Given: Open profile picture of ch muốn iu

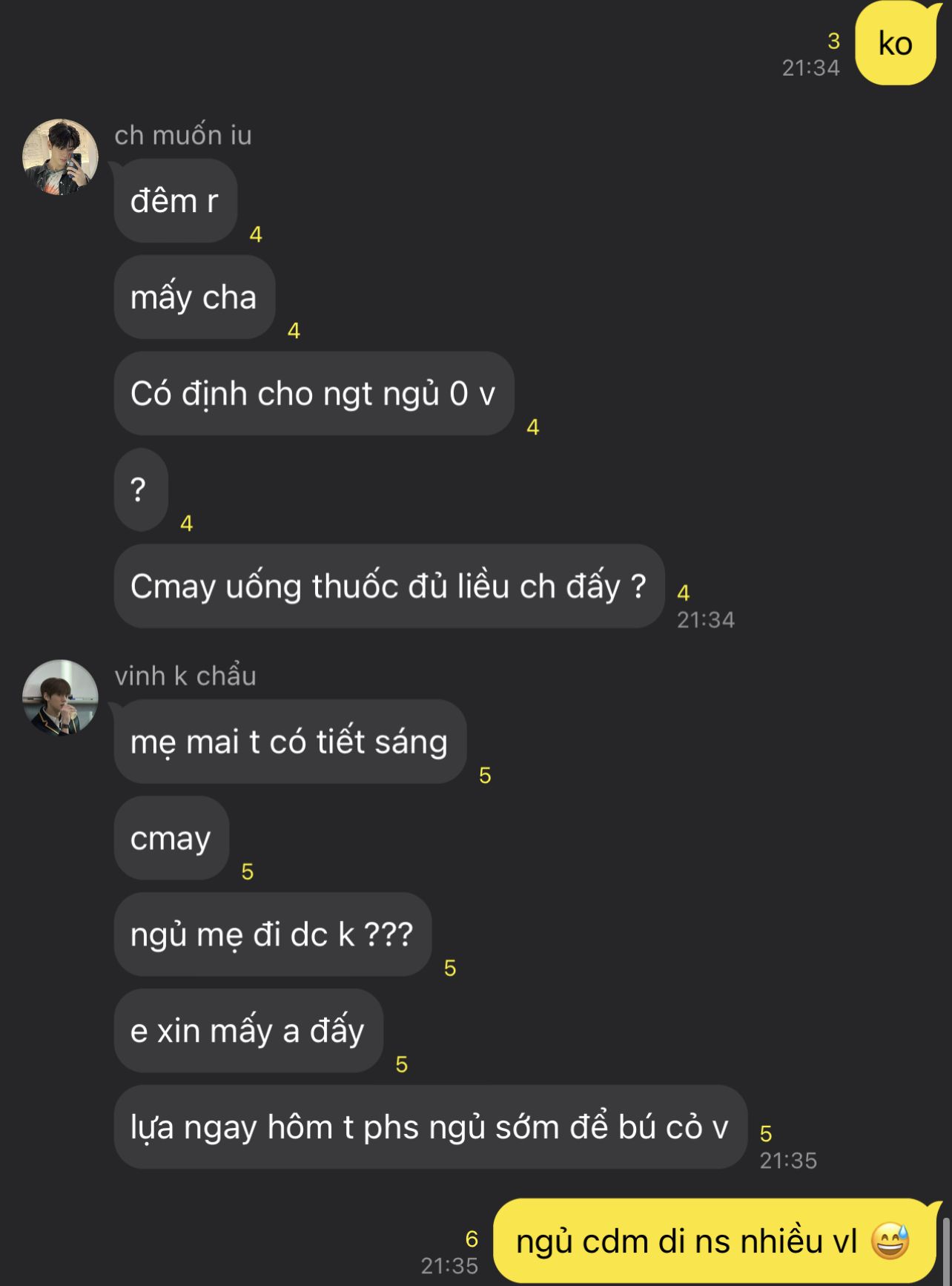Looking at the screenshot, I should pos(60,156).
